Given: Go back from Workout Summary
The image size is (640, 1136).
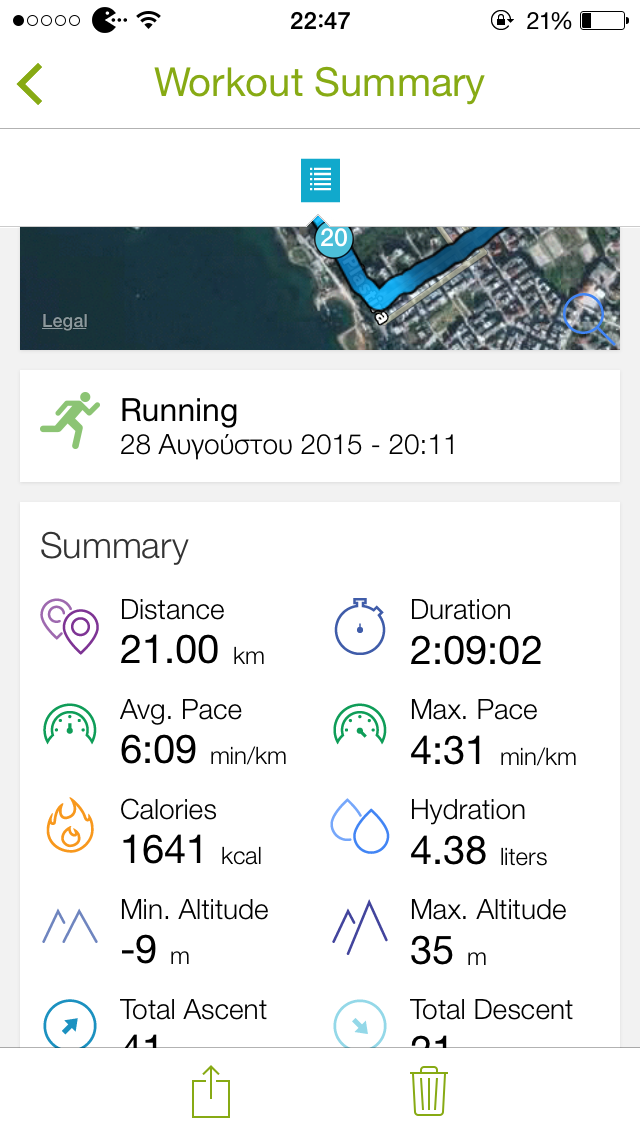Looking at the screenshot, I should click(30, 84).
